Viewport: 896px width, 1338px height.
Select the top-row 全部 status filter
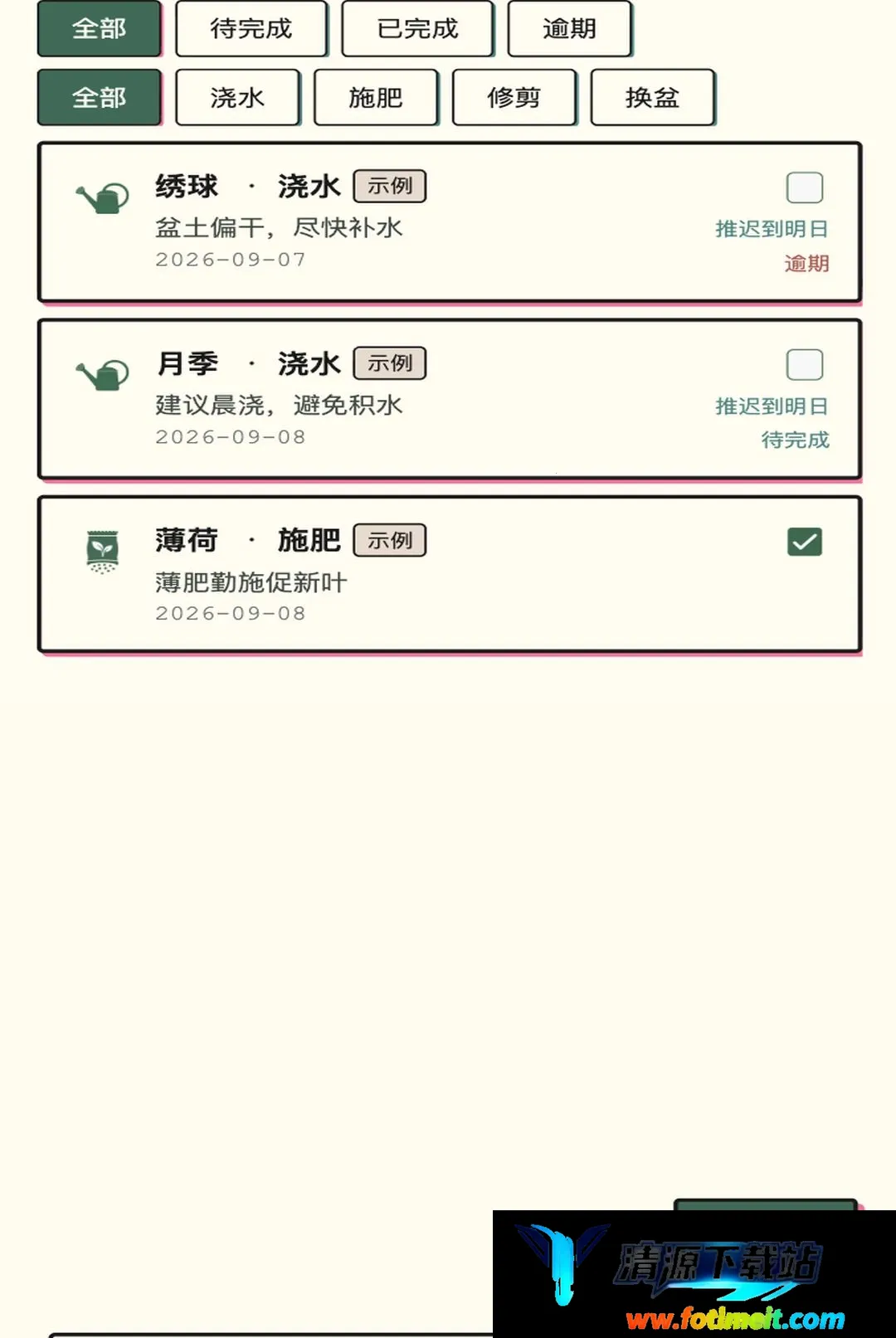pos(99,28)
